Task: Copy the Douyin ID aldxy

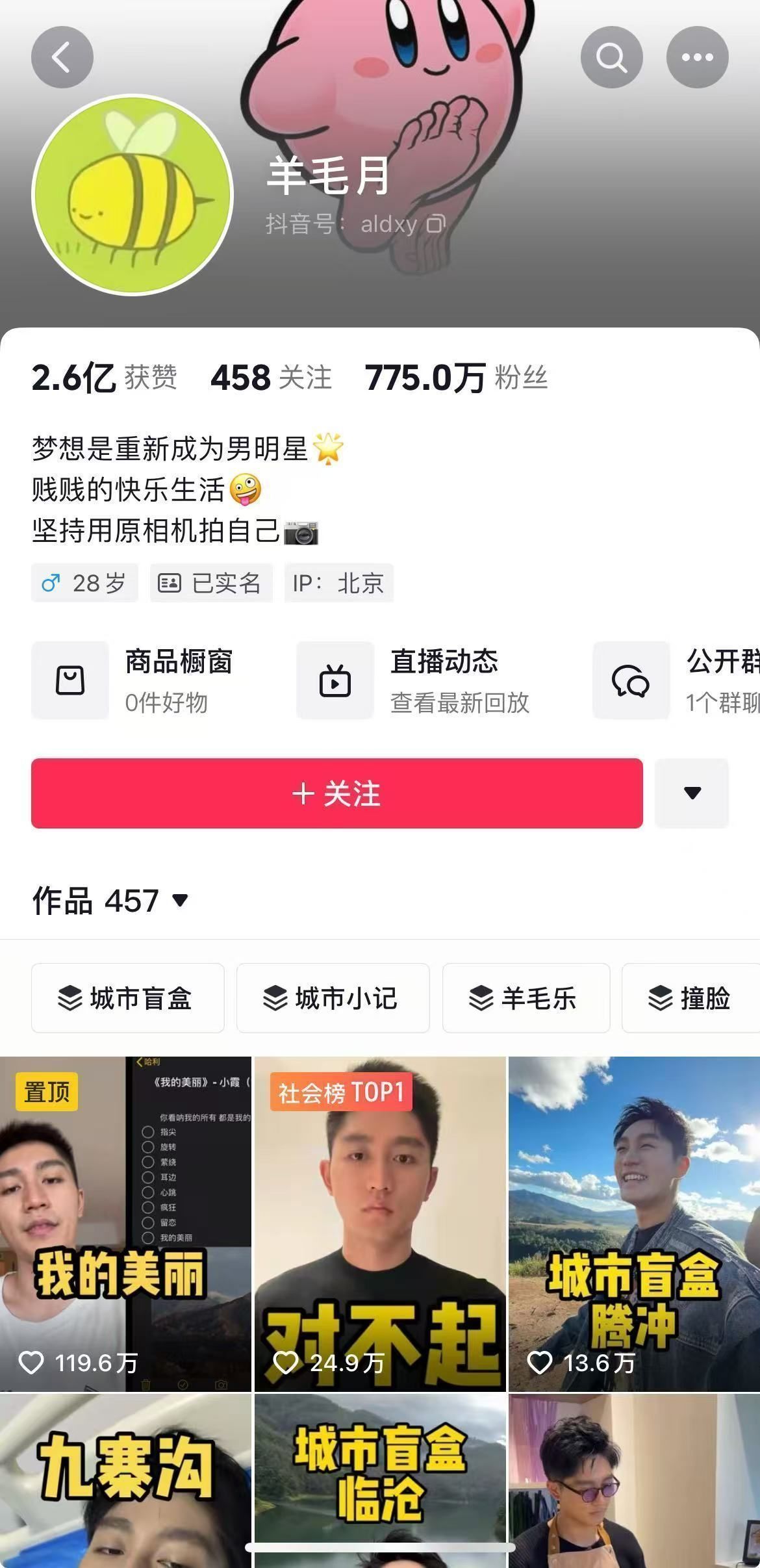Action: (x=436, y=224)
